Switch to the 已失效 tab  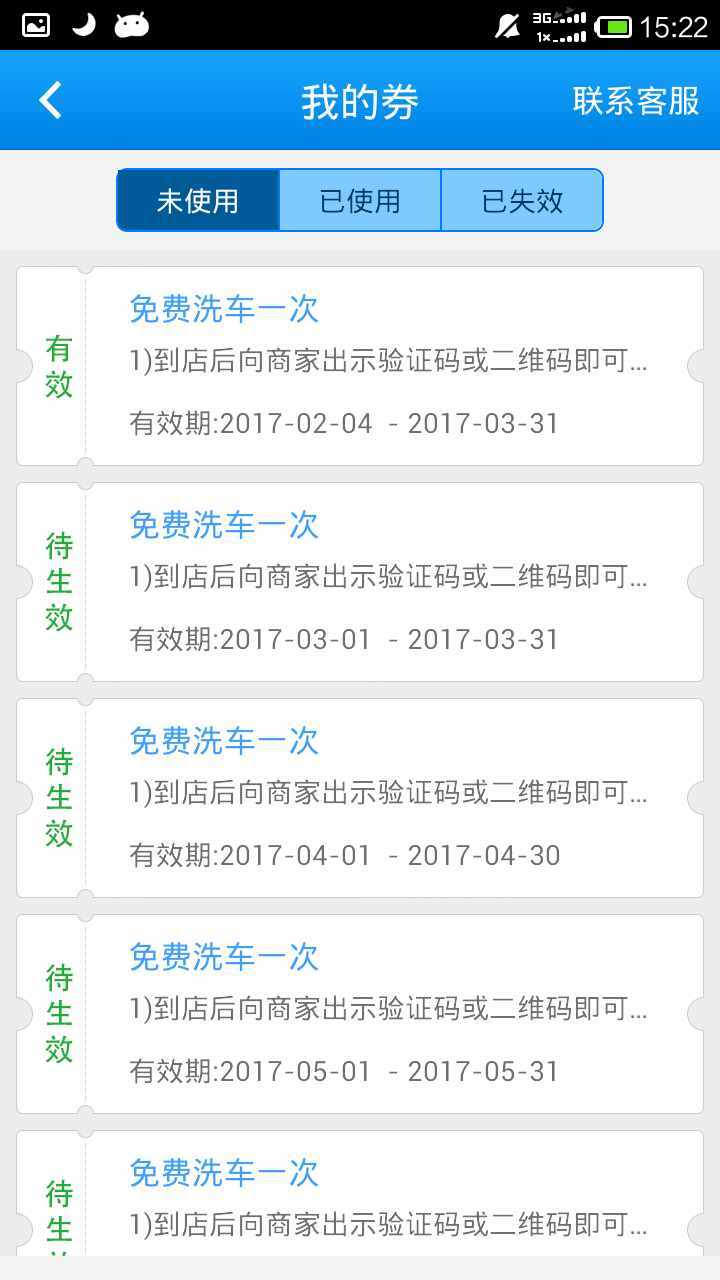522,201
